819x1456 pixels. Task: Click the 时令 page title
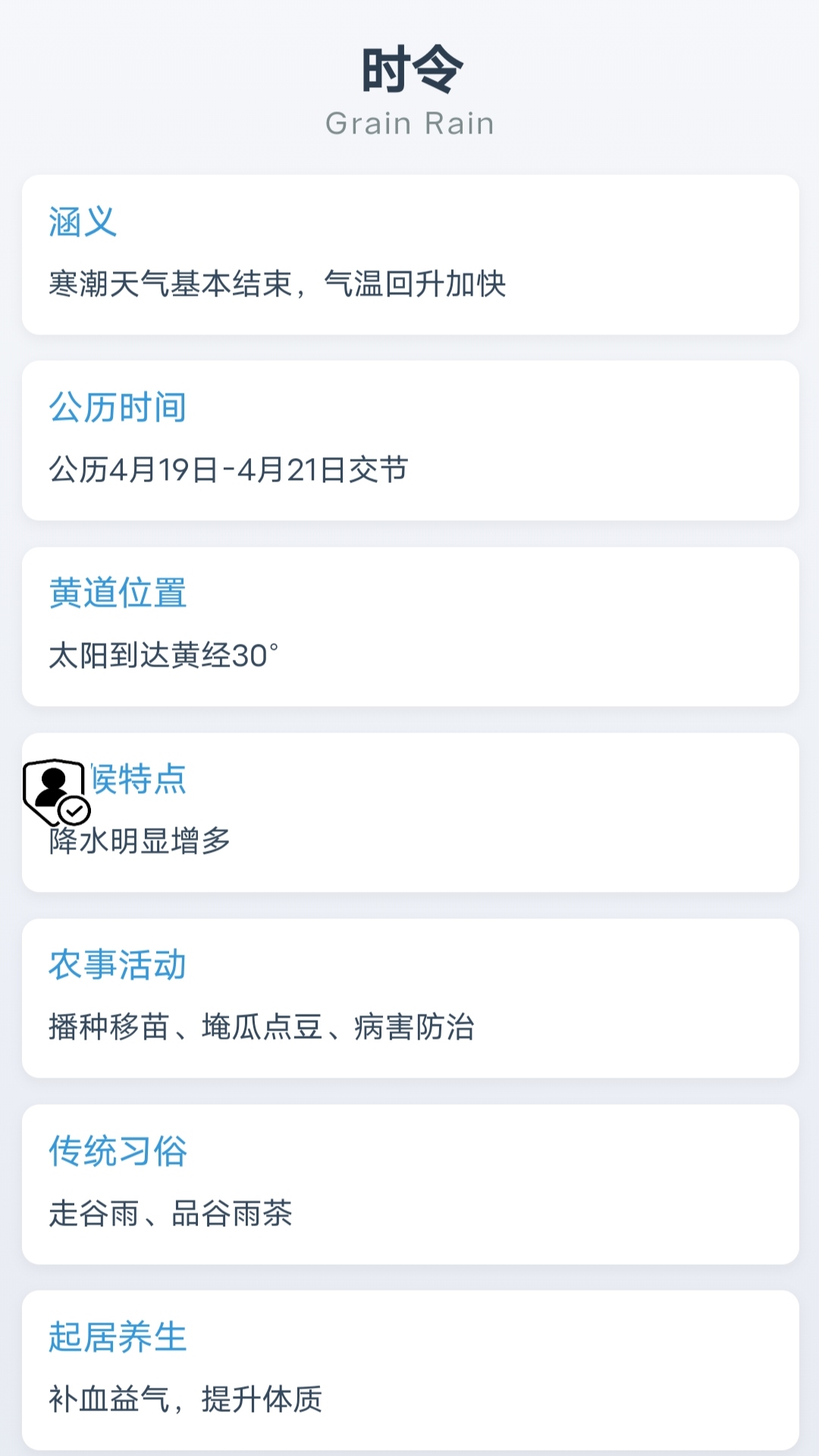click(409, 67)
